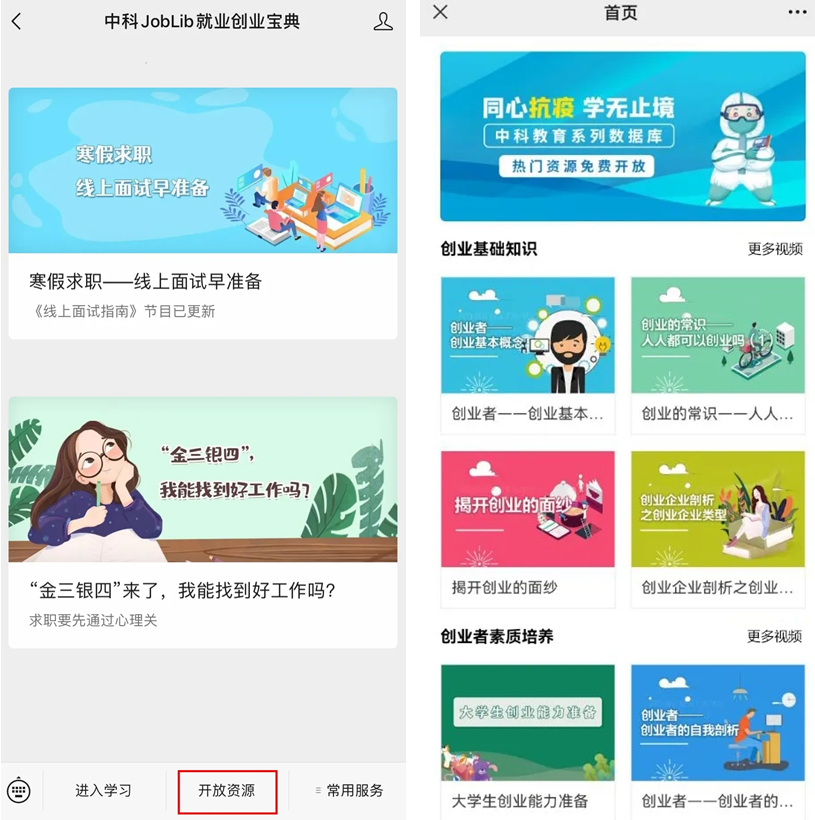Open the 寒假求职 线上面试早准备 article
The width and height of the screenshot is (815, 820).
pos(202,212)
